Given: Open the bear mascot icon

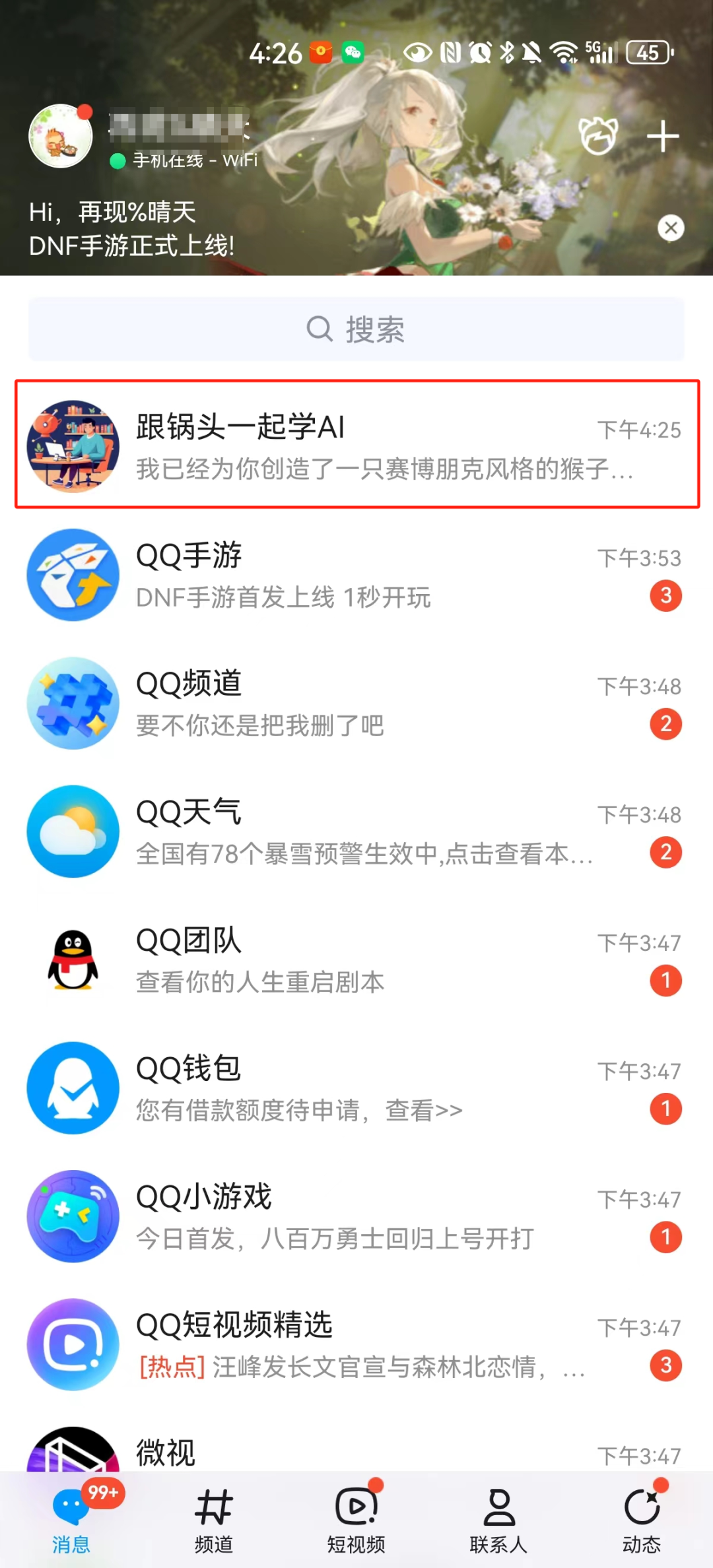Looking at the screenshot, I should tap(598, 136).
